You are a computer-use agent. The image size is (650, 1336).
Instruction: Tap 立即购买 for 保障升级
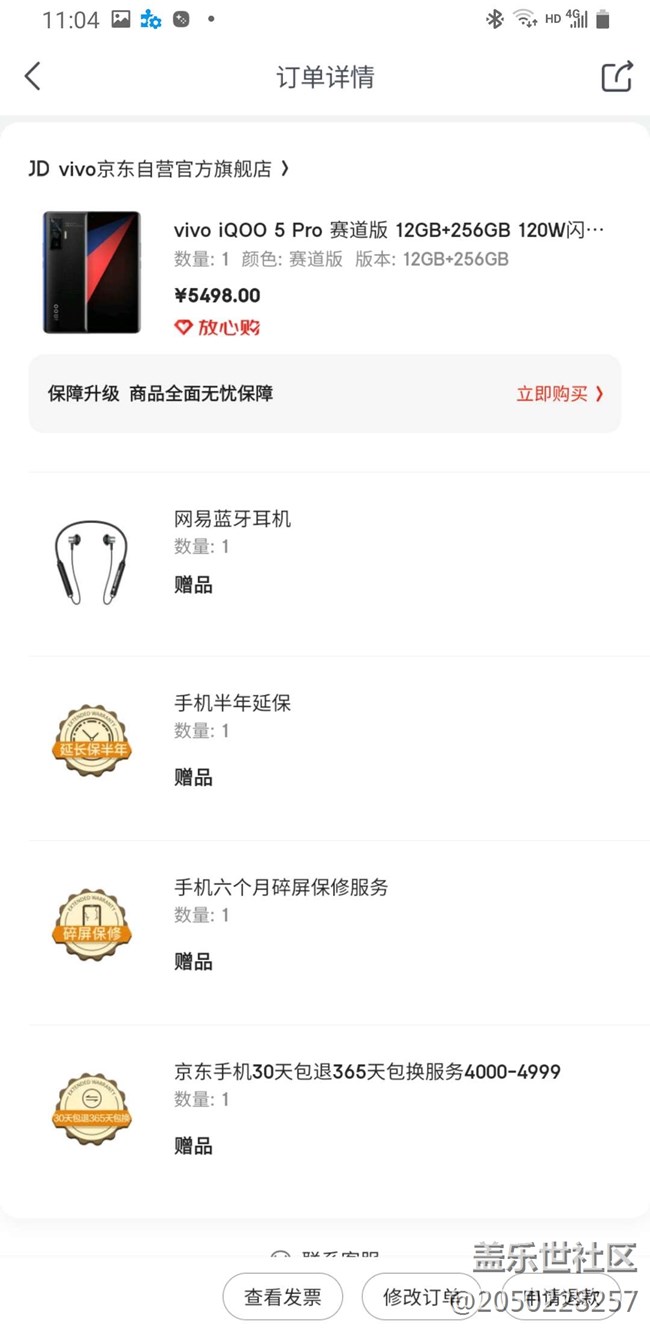pos(559,394)
